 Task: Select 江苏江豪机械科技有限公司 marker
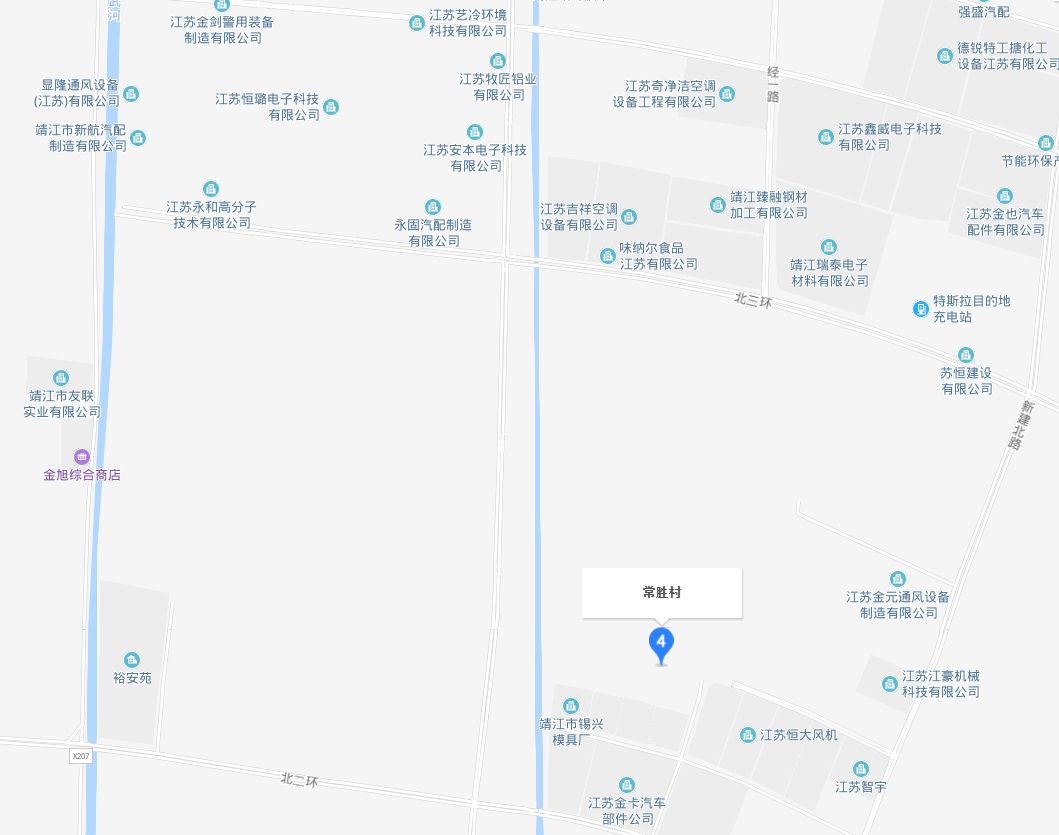pyautogui.click(x=889, y=684)
